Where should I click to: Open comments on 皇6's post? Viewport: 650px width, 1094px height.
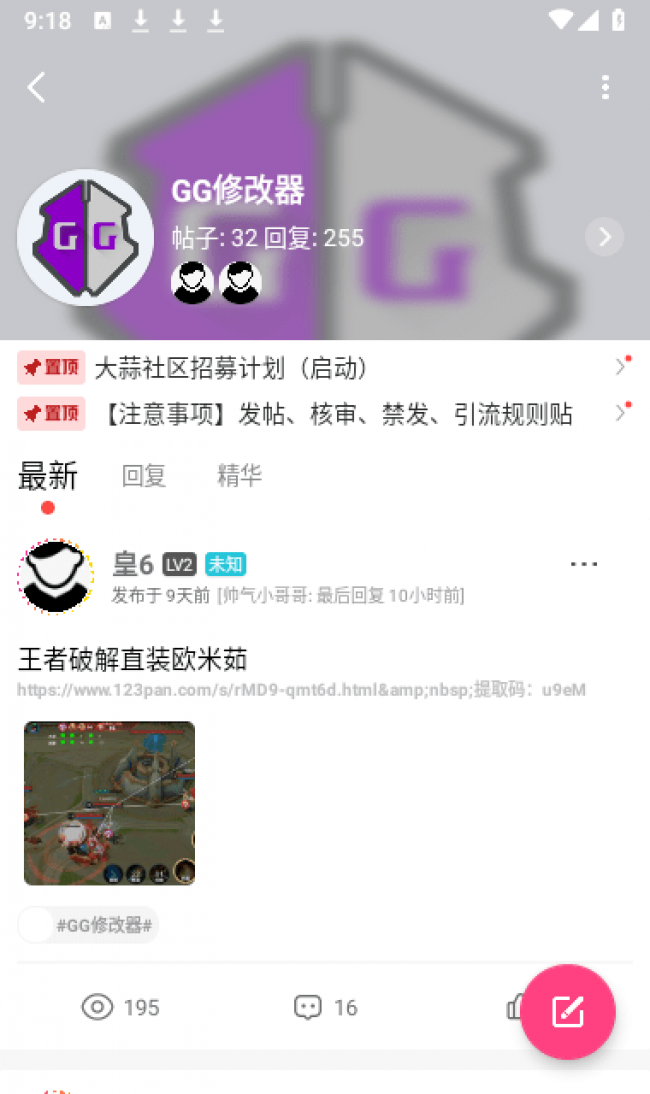point(325,1007)
